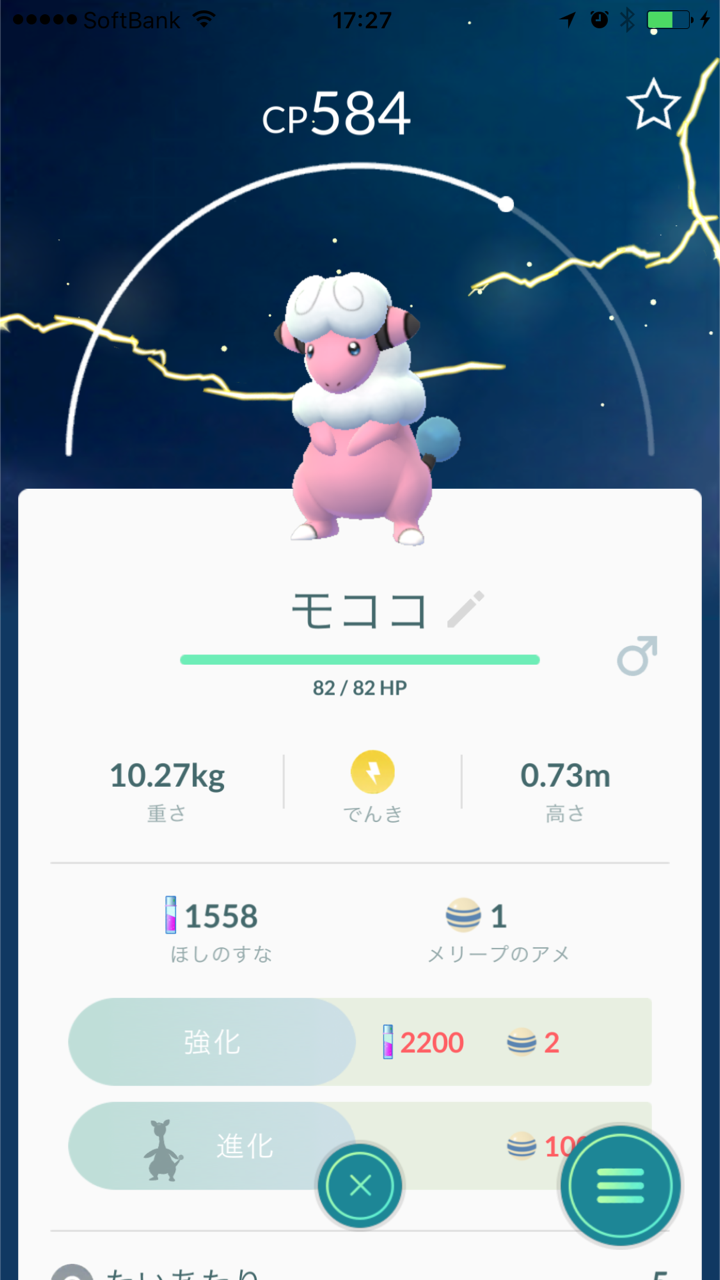Close the Pokémon detail screen
720x1280 pixels.
click(x=360, y=1186)
